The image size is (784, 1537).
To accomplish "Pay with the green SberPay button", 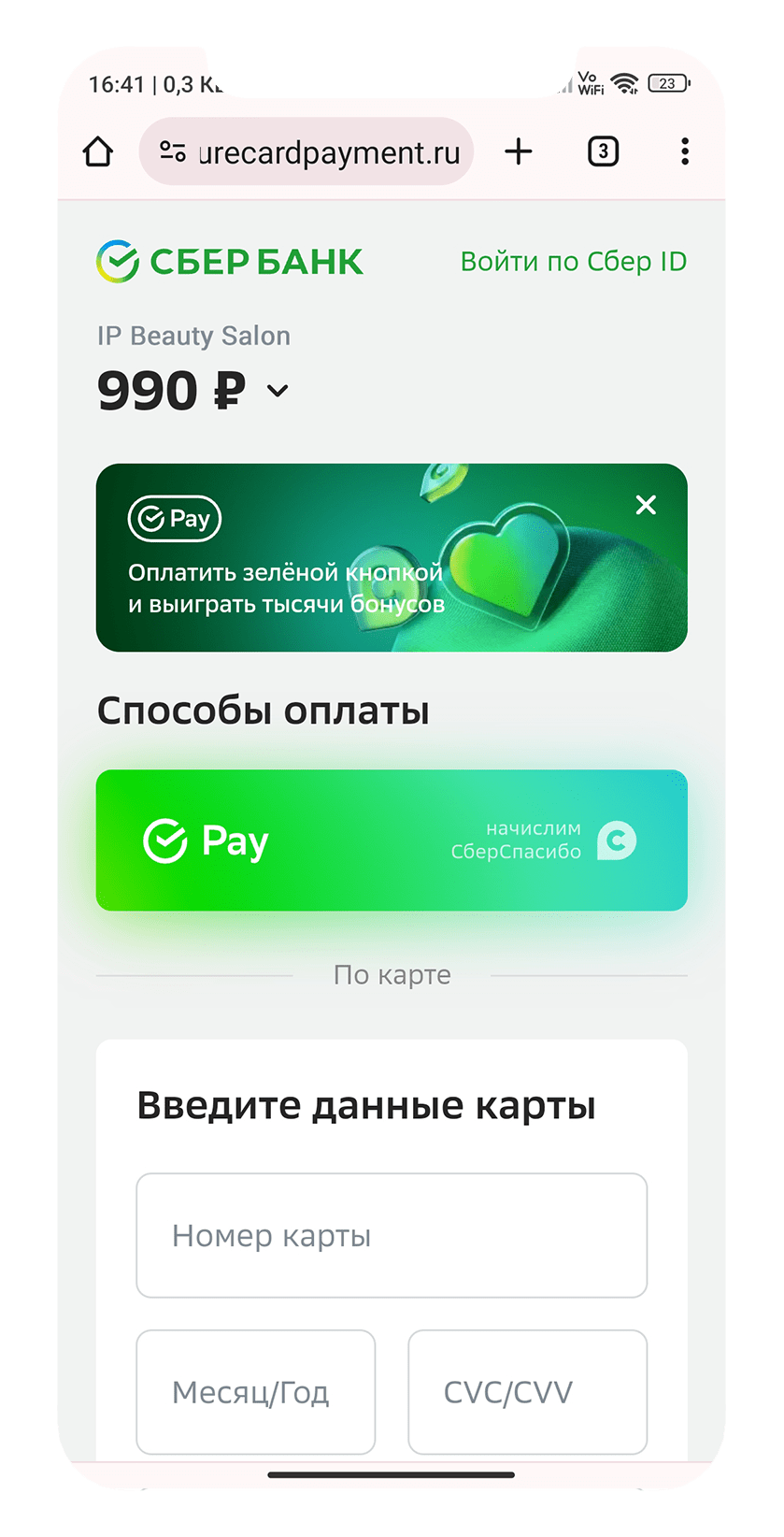I will (392, 840).
